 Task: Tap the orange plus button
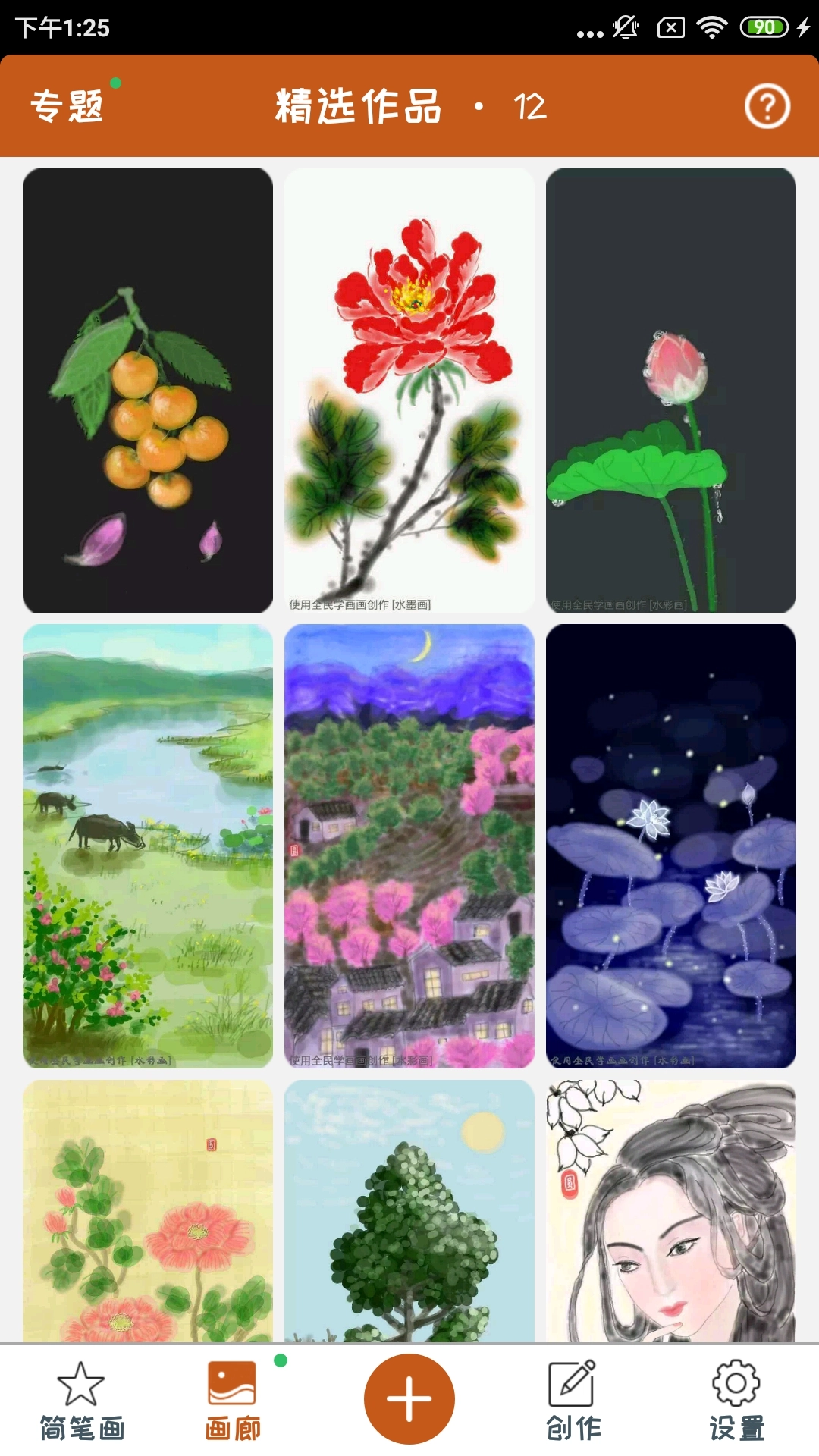409,1398
